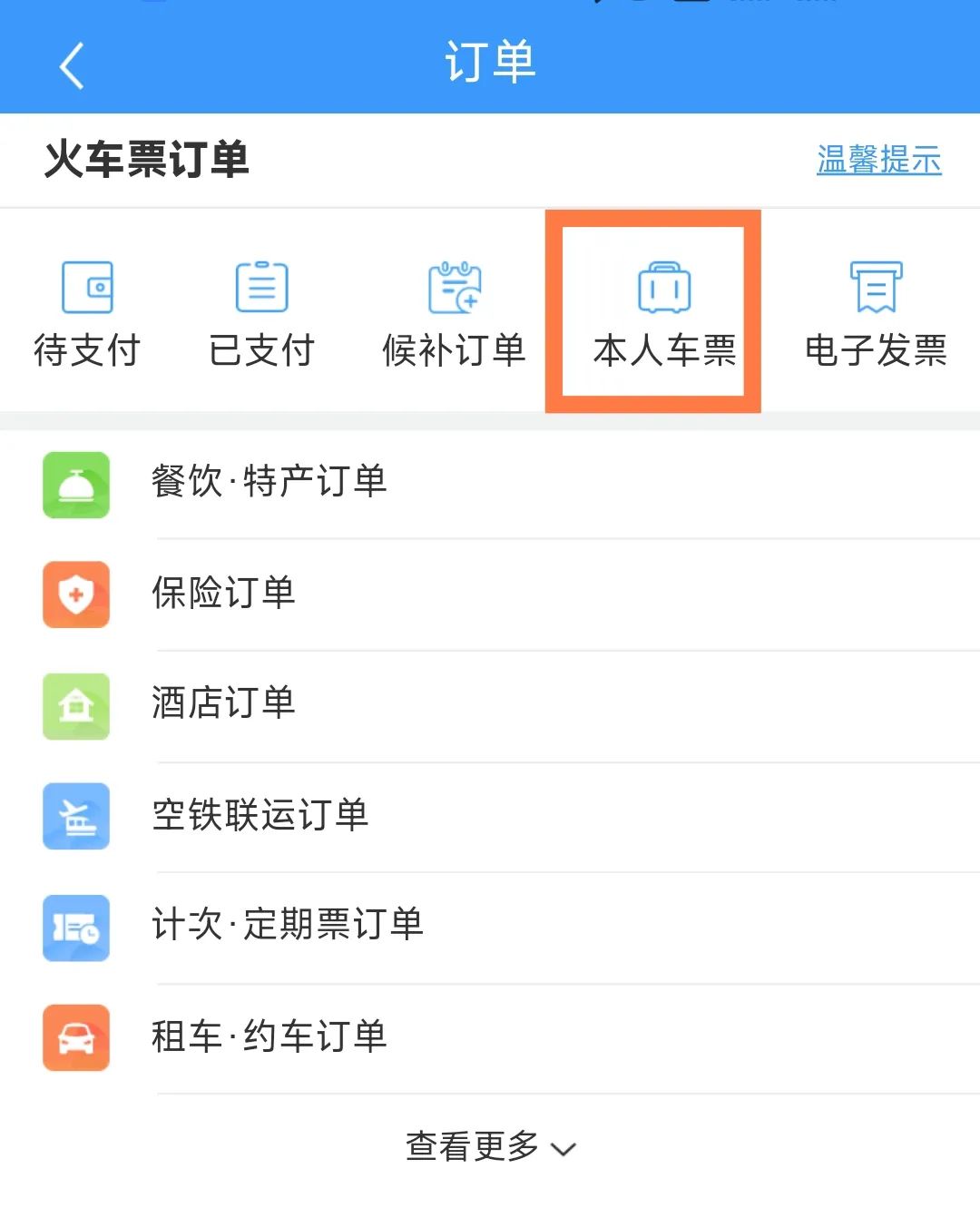Open 待支付 orders via the wallet icon
Screen dimensions: 980x1208
pos(88,289)
